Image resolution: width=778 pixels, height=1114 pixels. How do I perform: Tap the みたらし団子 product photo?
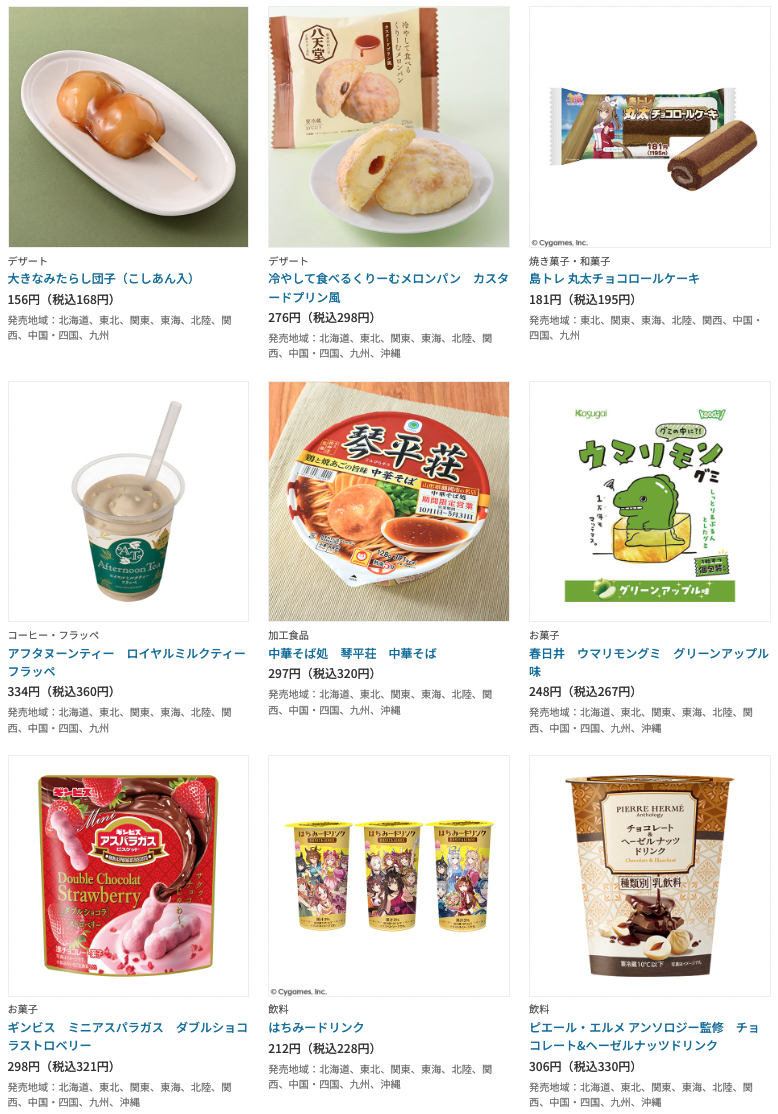tap(128, 127)
